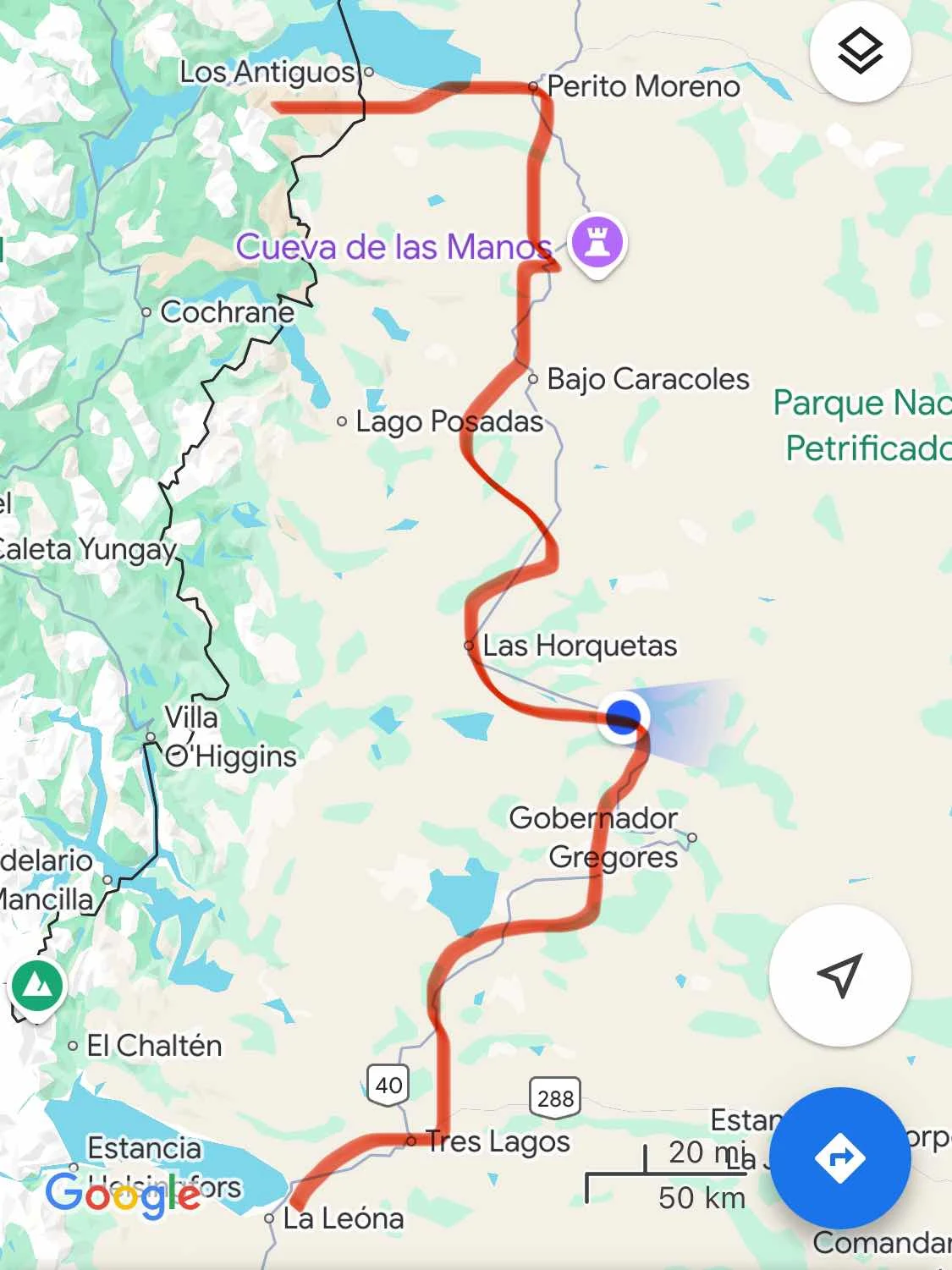Viewport: 952px width, 1270px height.
Task: Select the El Chaltén town label
Action: pos(153,1046)
